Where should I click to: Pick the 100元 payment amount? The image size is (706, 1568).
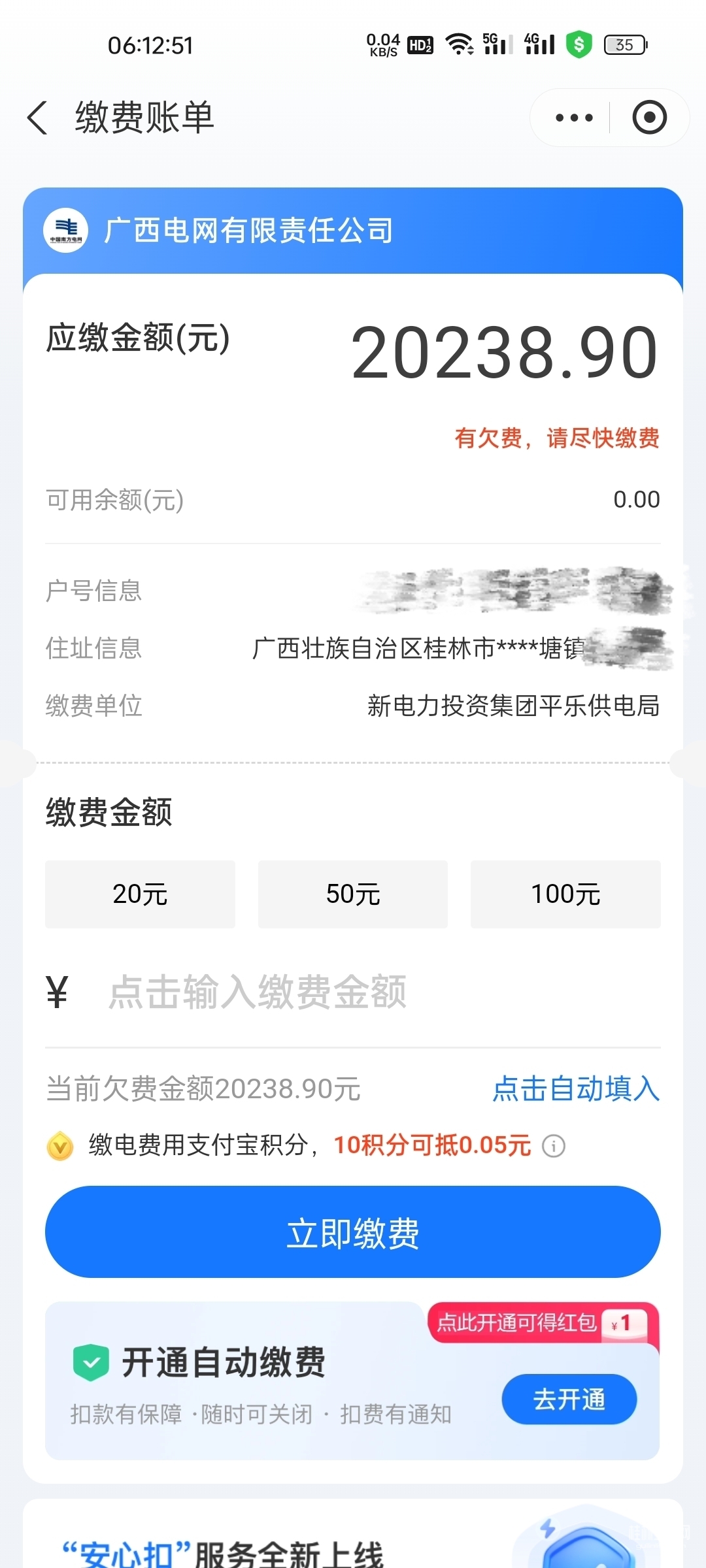coord(565,894)
